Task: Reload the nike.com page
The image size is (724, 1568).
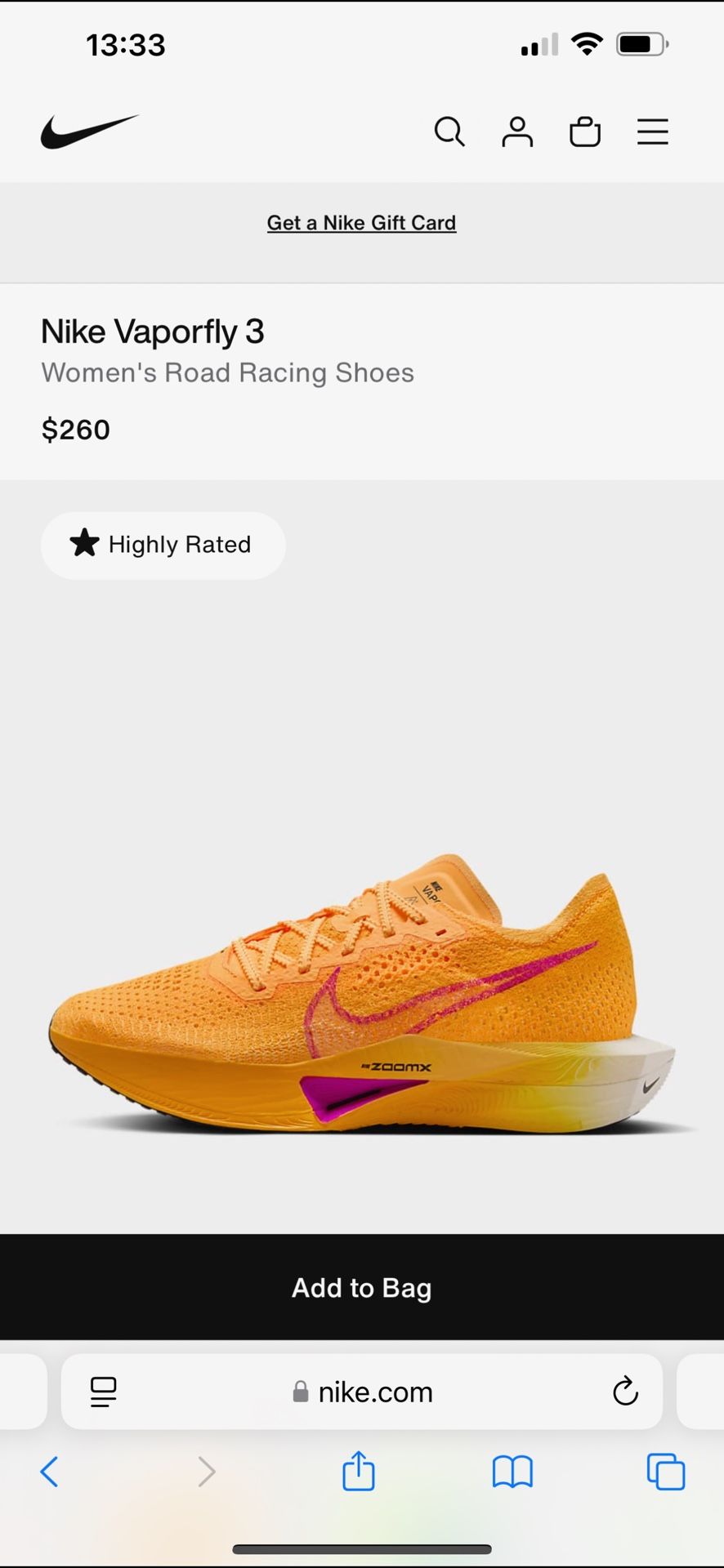Action: [624, 1392]
